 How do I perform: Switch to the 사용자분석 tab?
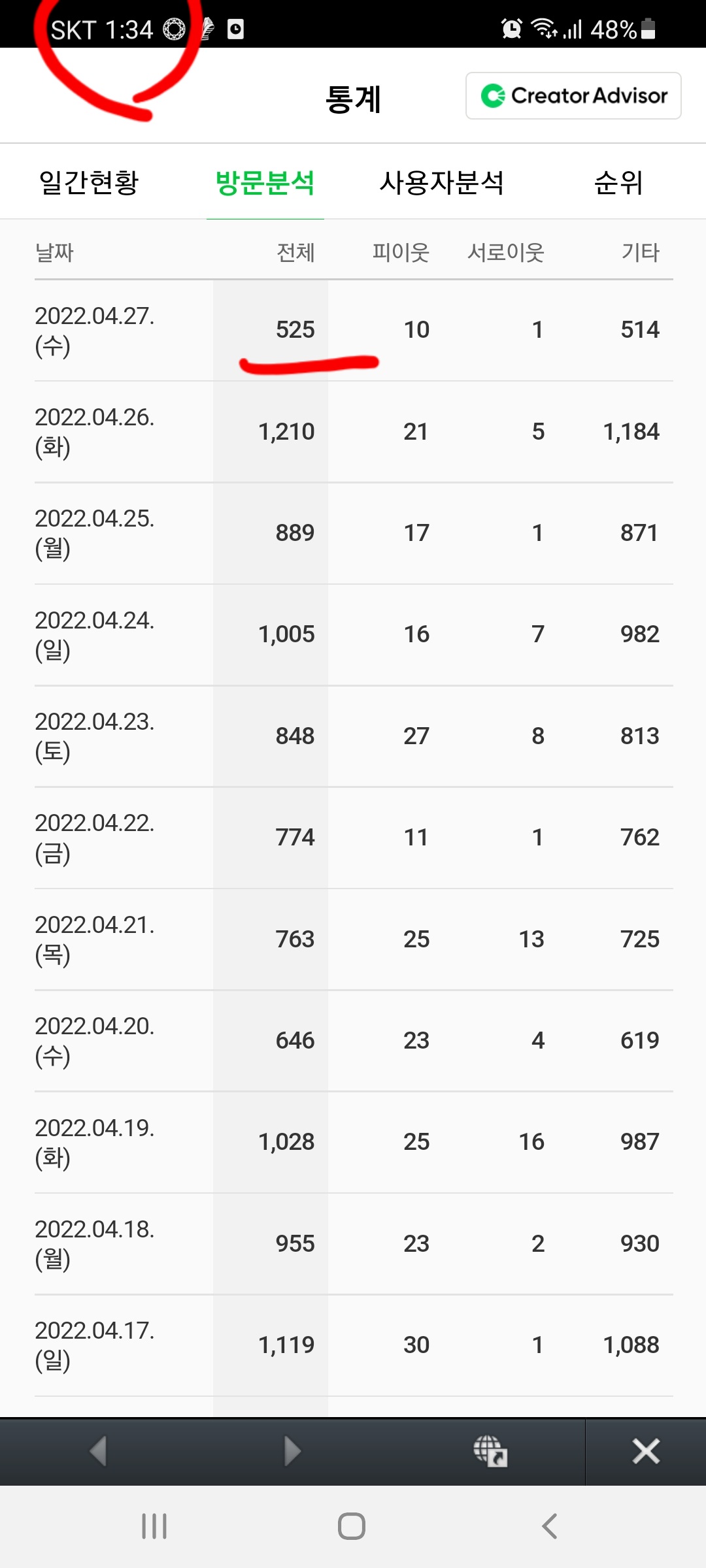tap(442, 182)
